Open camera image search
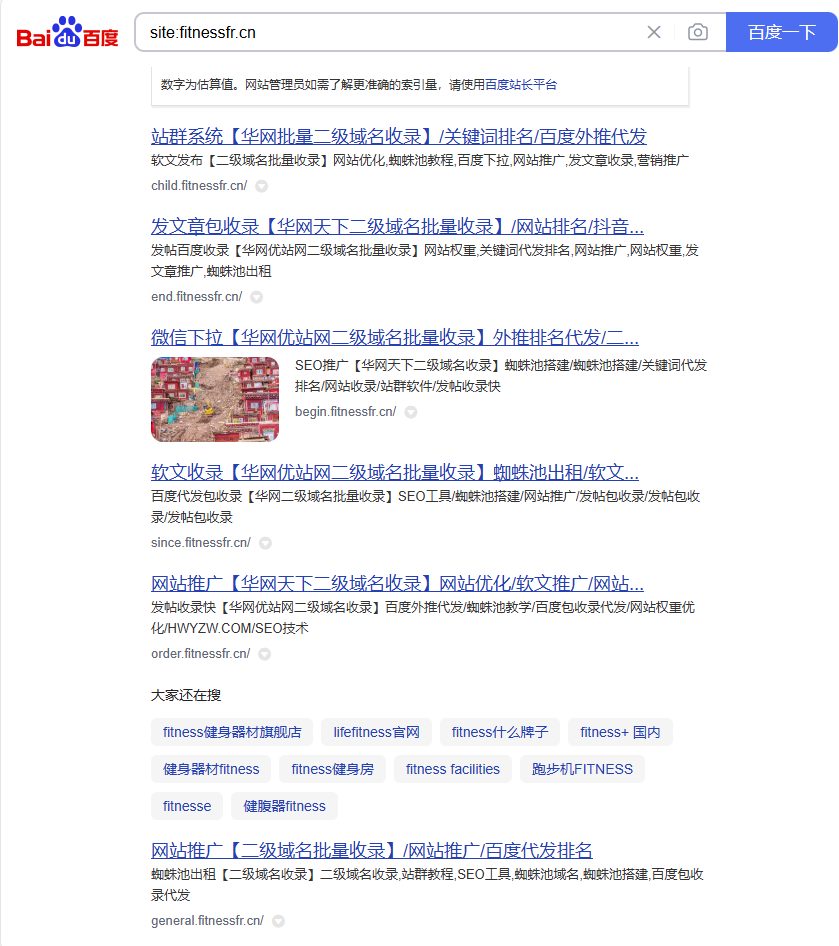 [698, 32]
